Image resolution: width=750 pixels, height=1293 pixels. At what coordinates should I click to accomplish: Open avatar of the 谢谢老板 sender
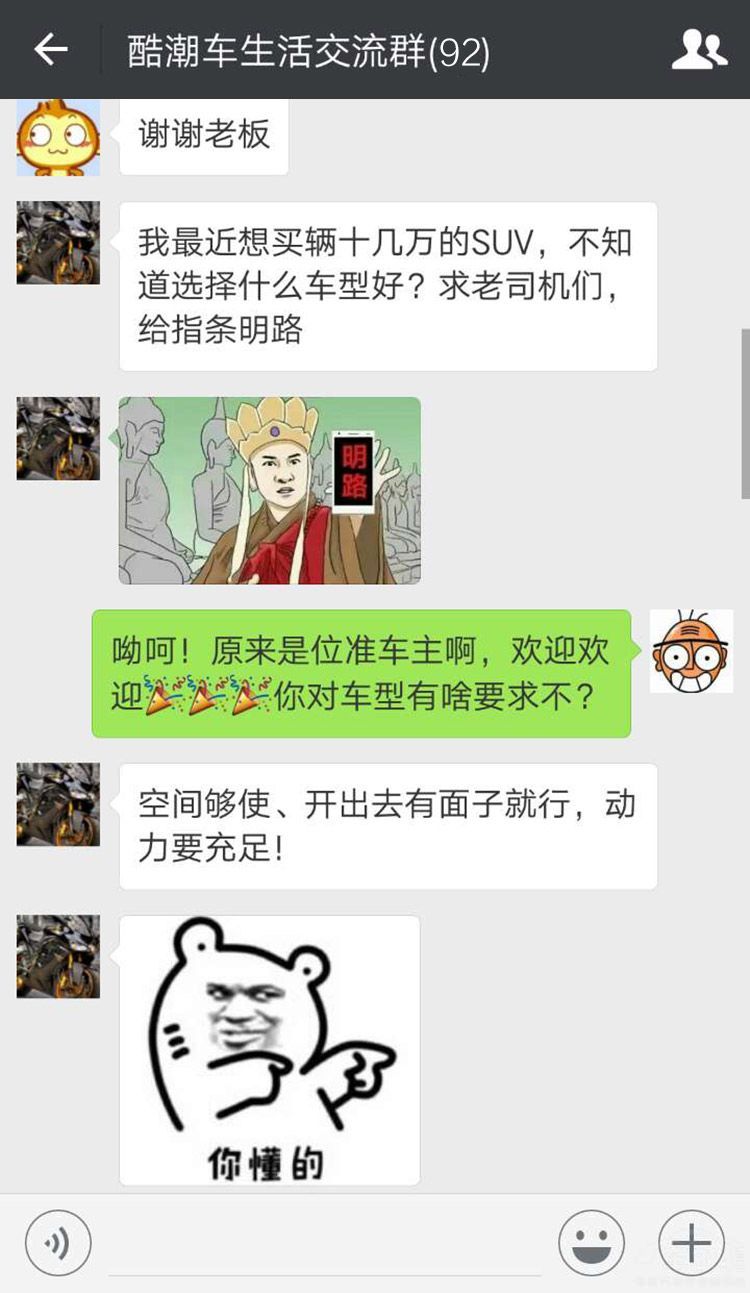tap(58, 138)
